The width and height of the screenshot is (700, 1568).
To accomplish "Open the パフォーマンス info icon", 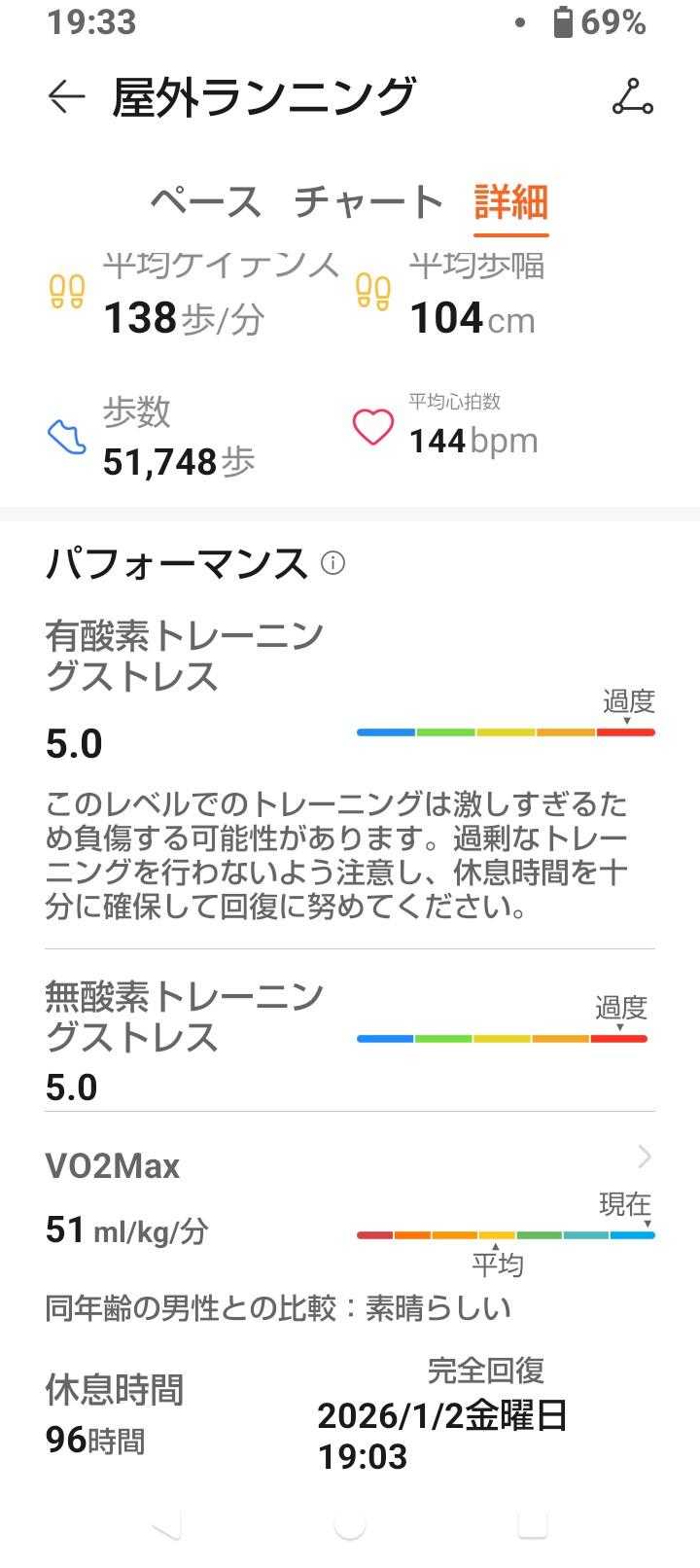I will pyautogui.click(x=333, y=563).
